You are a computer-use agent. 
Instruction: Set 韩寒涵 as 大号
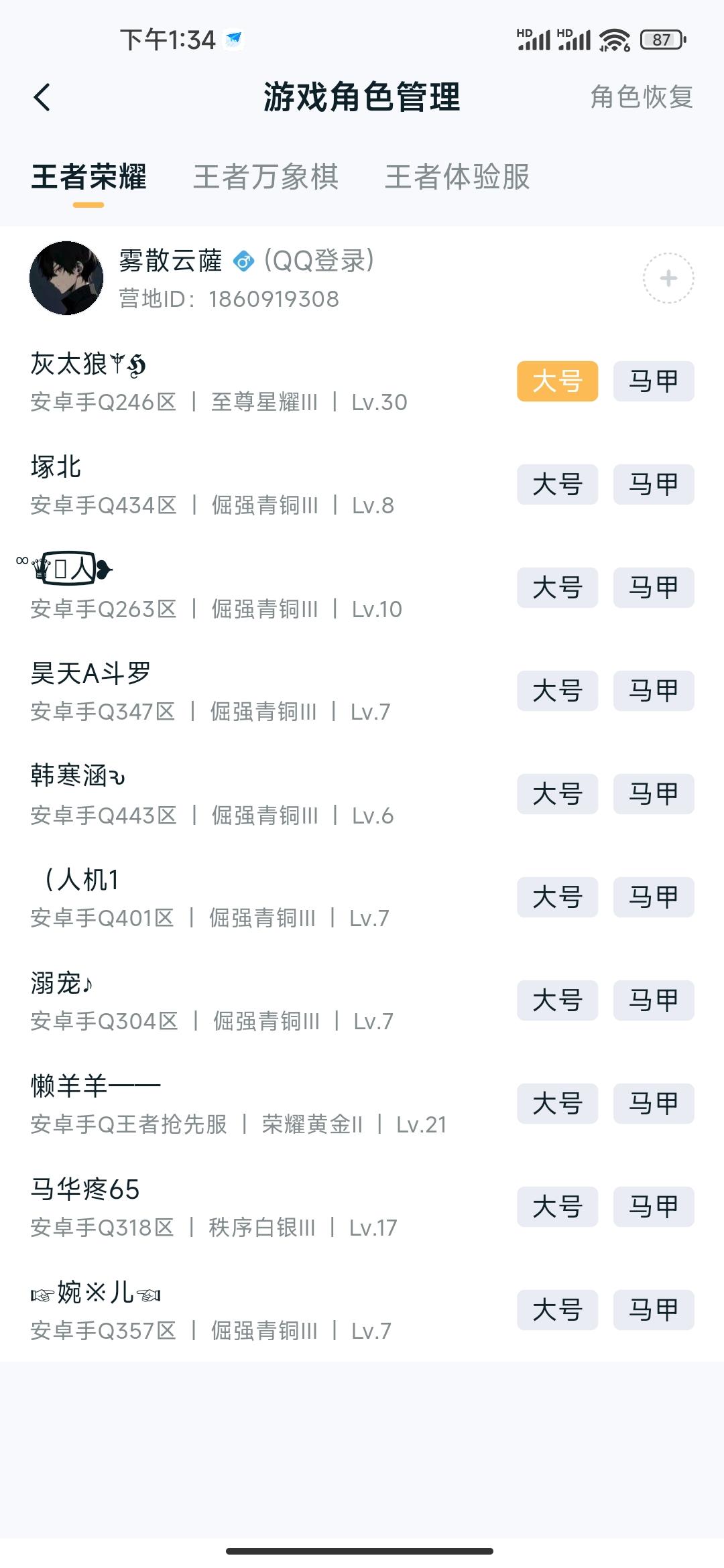click(557, 794)
